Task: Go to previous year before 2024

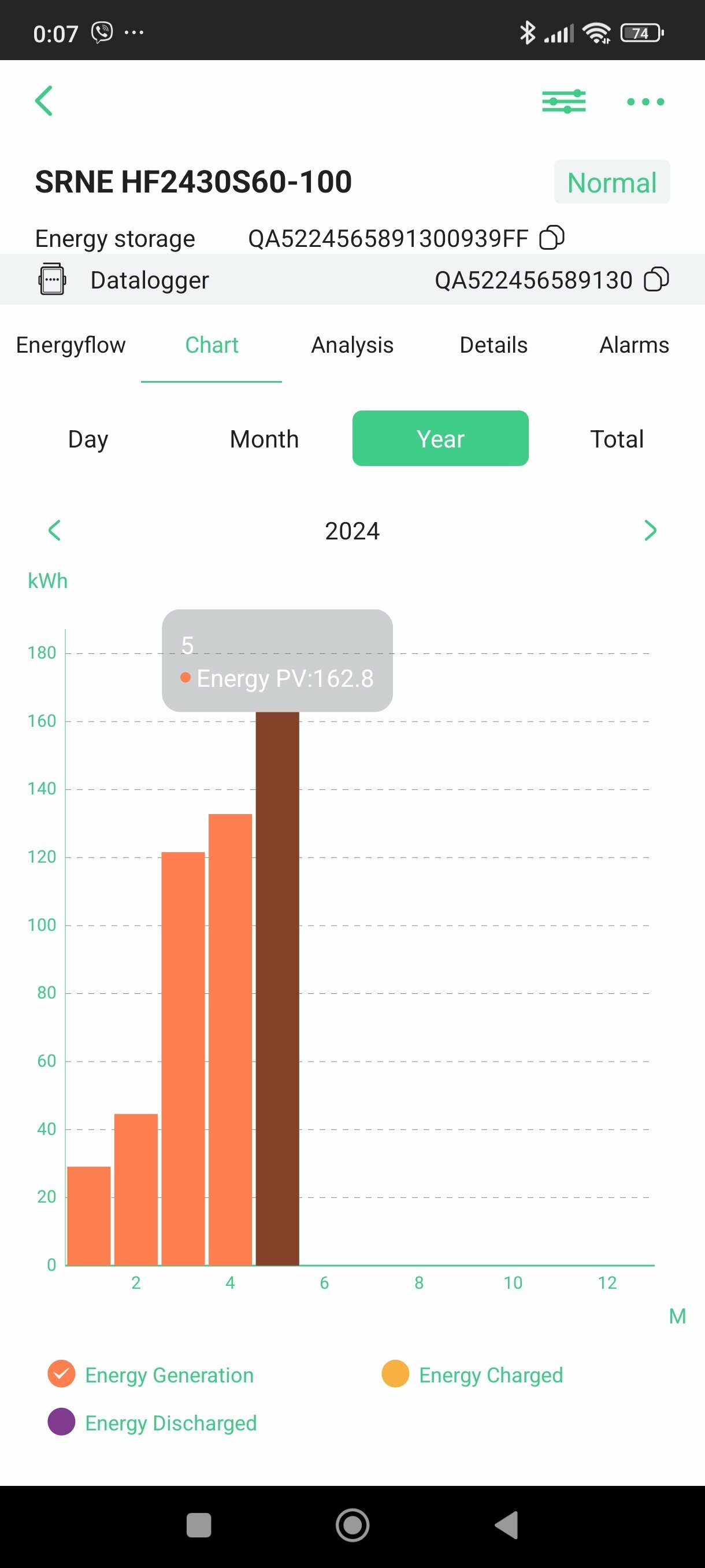Action: [x=54, y=530]
